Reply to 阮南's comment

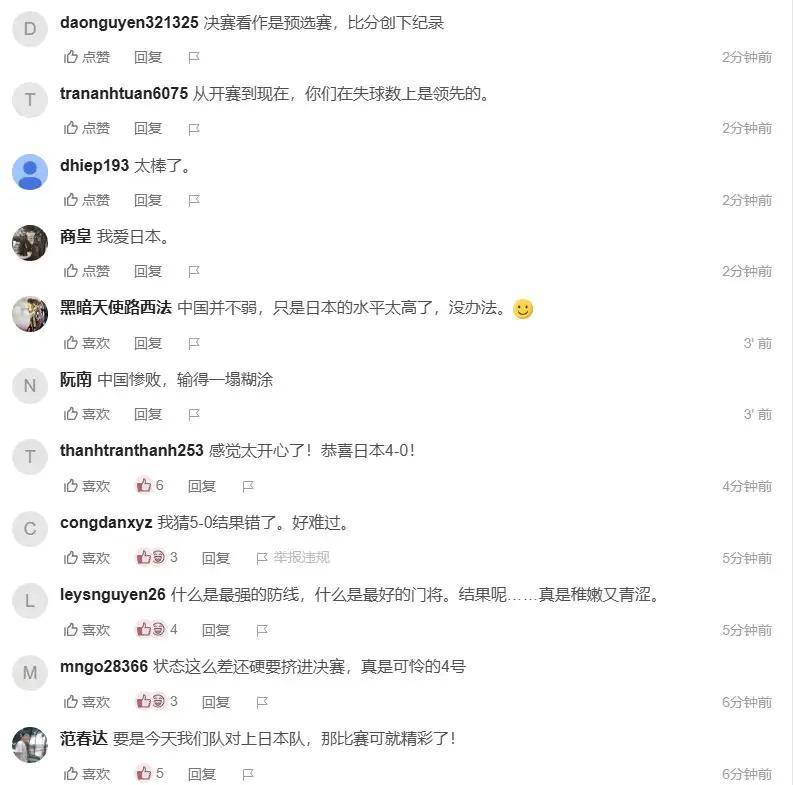tap(148, 414)
